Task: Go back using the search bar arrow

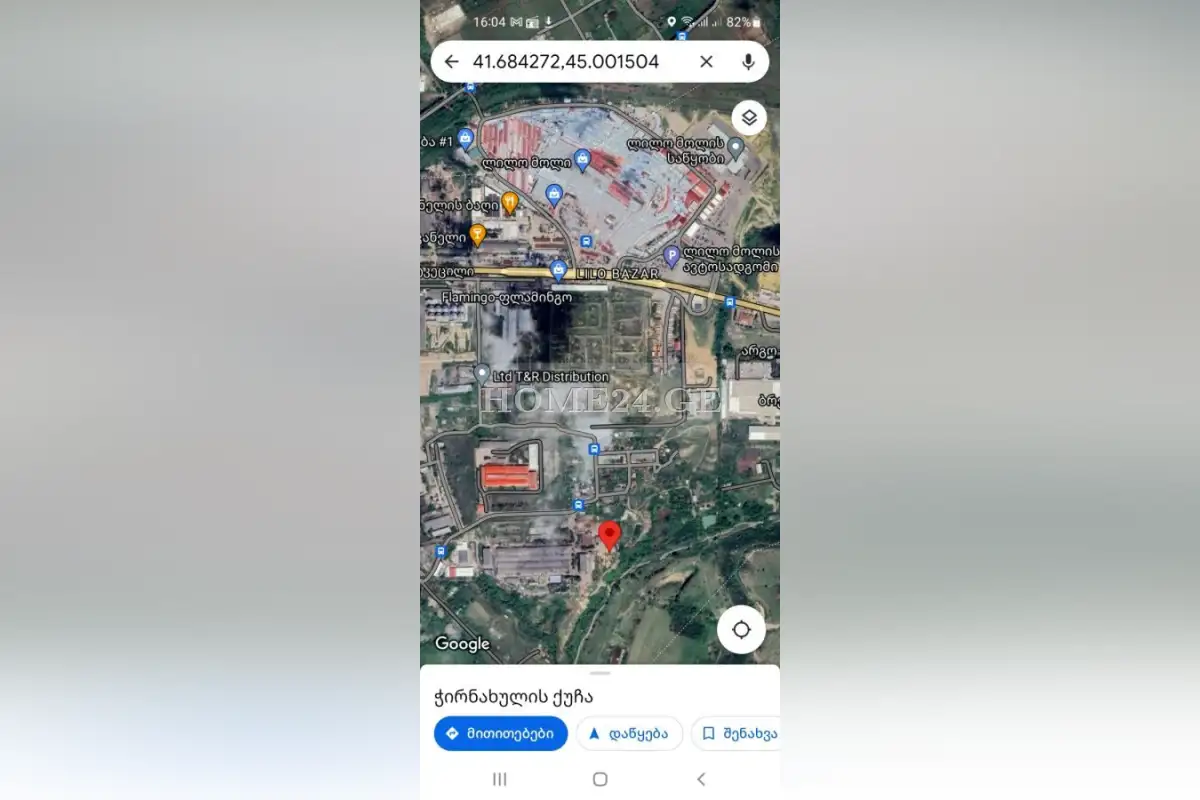Action: [452, 62]
